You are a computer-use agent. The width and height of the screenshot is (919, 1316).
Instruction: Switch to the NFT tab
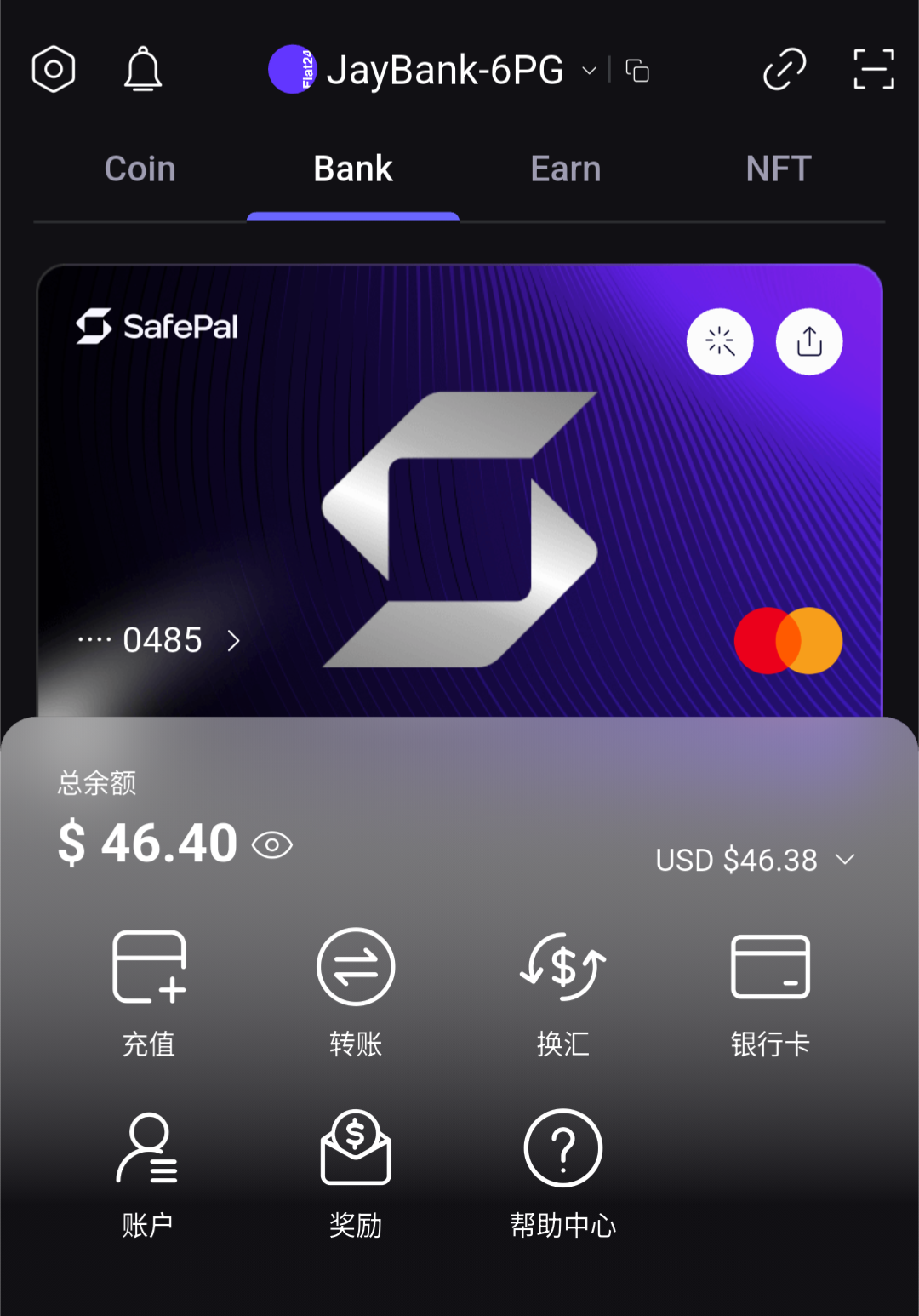778,169
